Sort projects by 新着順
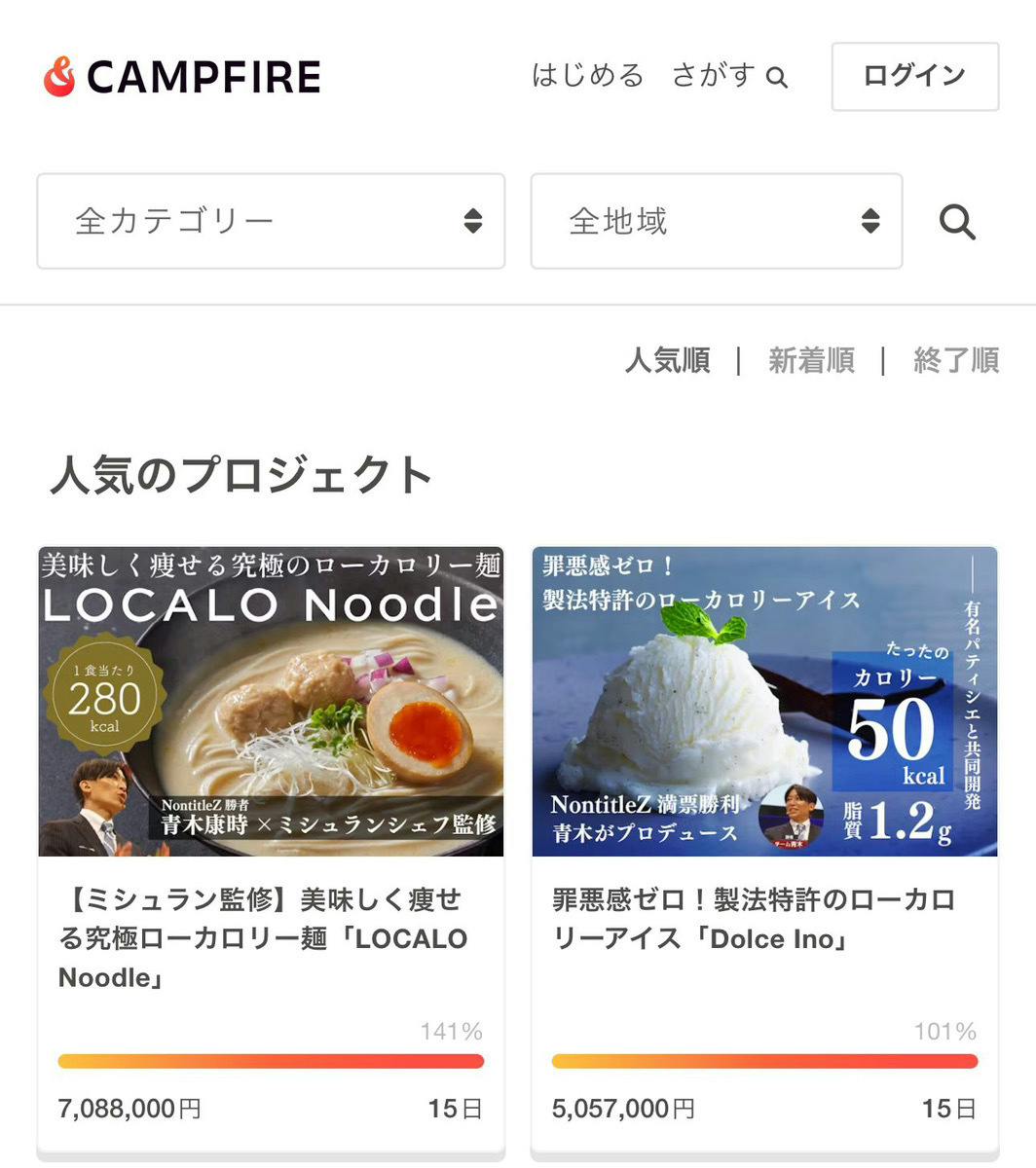This screenshot has width=1036, height=1168. (x=811, y=361)
